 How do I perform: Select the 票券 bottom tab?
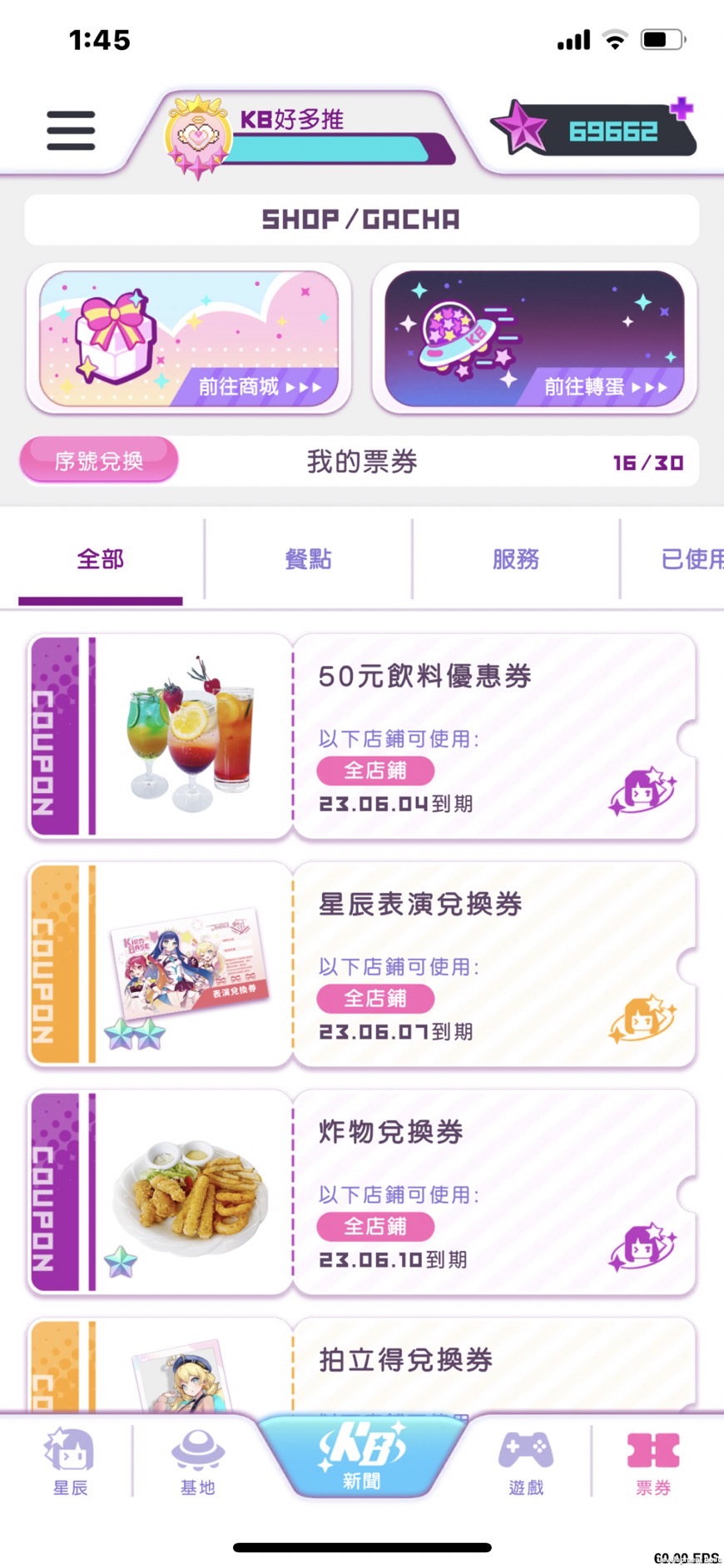653,1461
